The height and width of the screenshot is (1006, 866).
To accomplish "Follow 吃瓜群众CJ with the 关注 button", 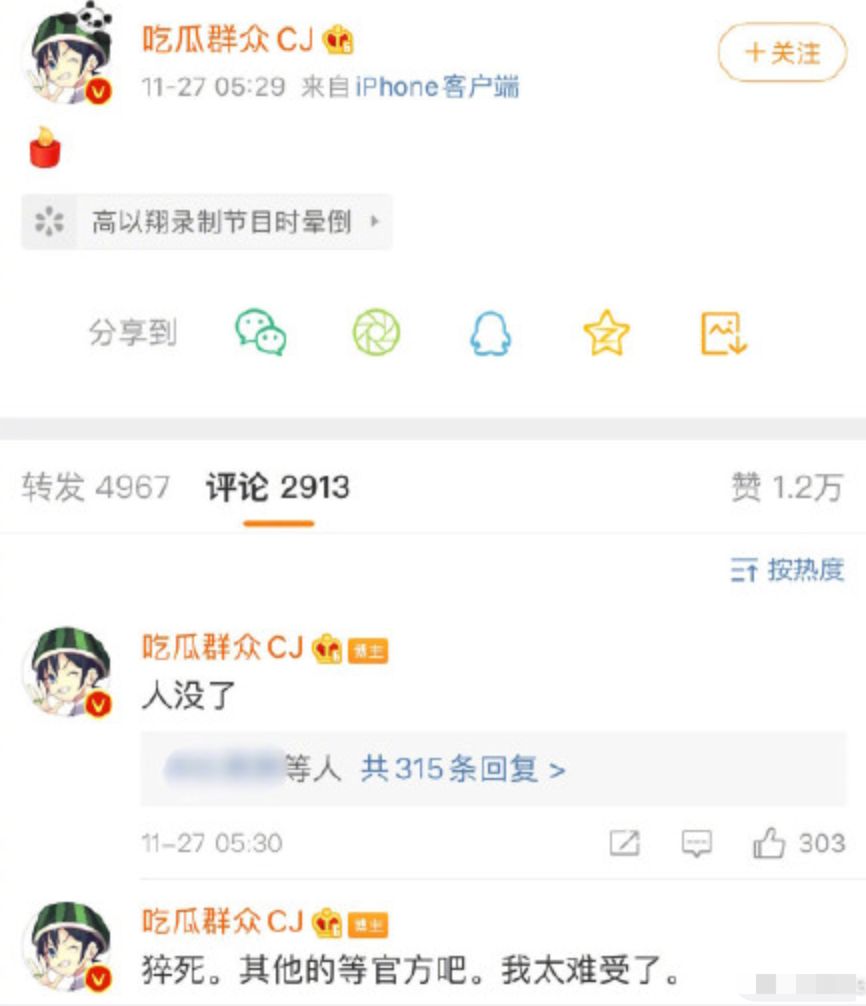I will point(782,53).
